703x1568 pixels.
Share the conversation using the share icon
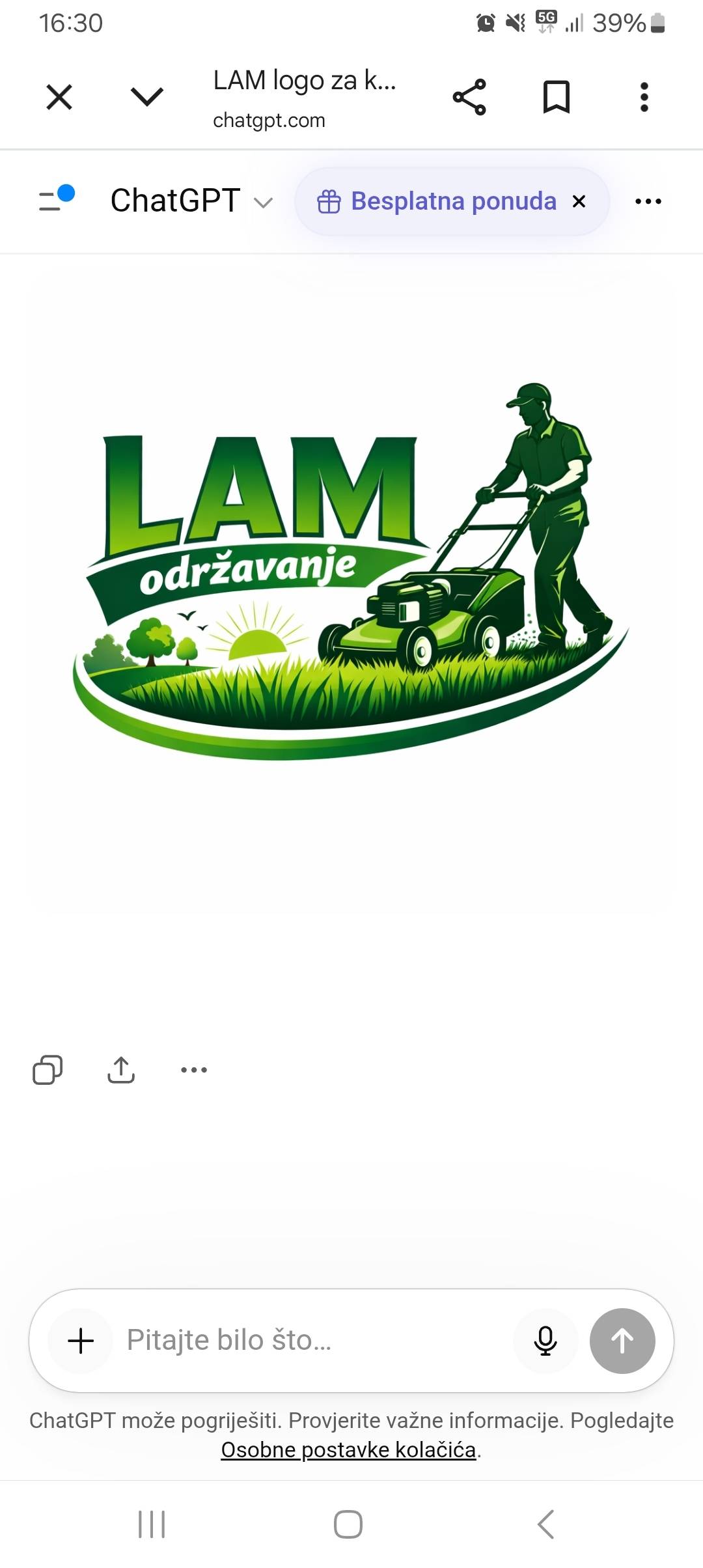[471, 96]
